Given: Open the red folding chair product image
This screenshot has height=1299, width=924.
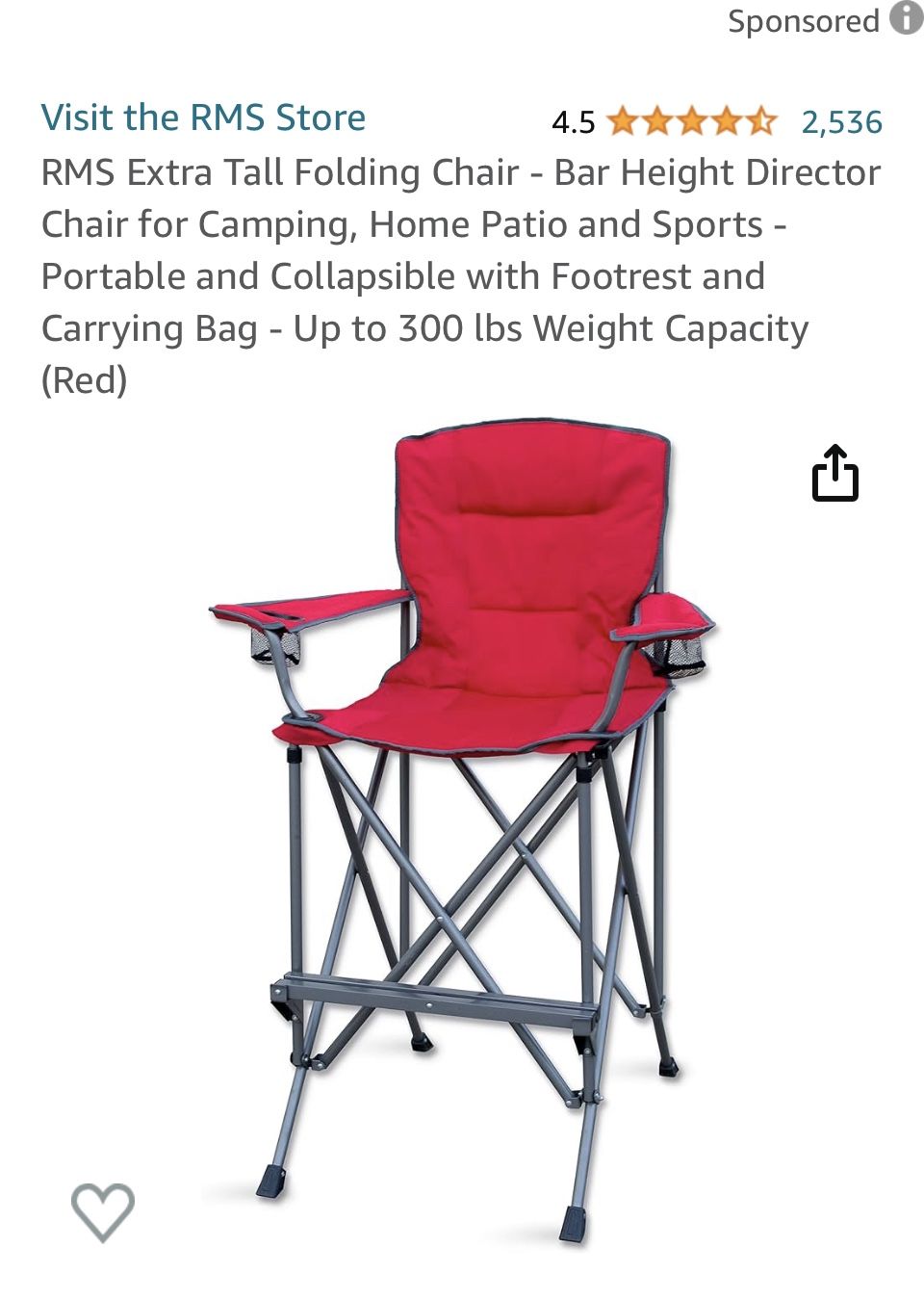Looking at the screenshot, I should point(462,831).
